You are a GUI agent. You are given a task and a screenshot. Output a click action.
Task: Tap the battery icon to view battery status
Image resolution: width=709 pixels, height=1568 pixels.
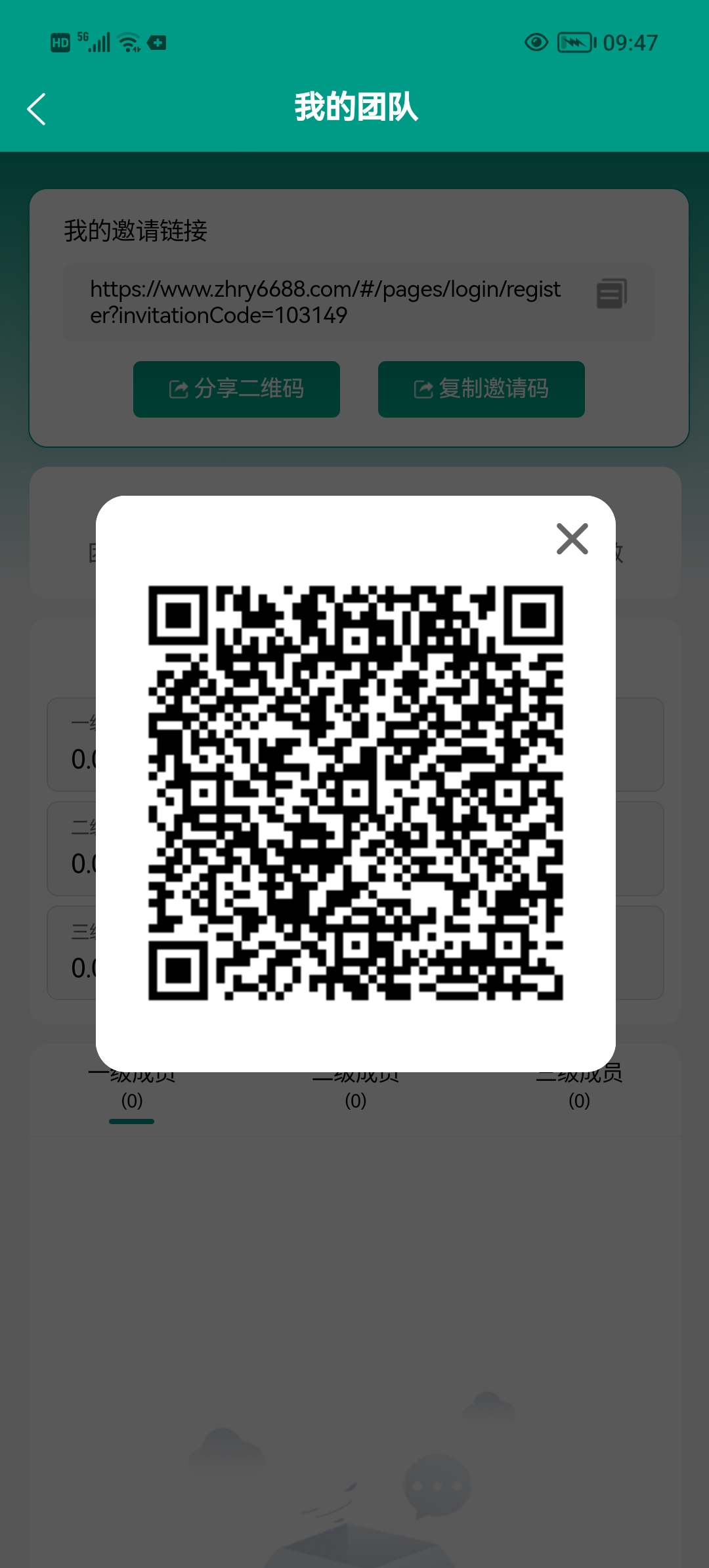[574, 41]
